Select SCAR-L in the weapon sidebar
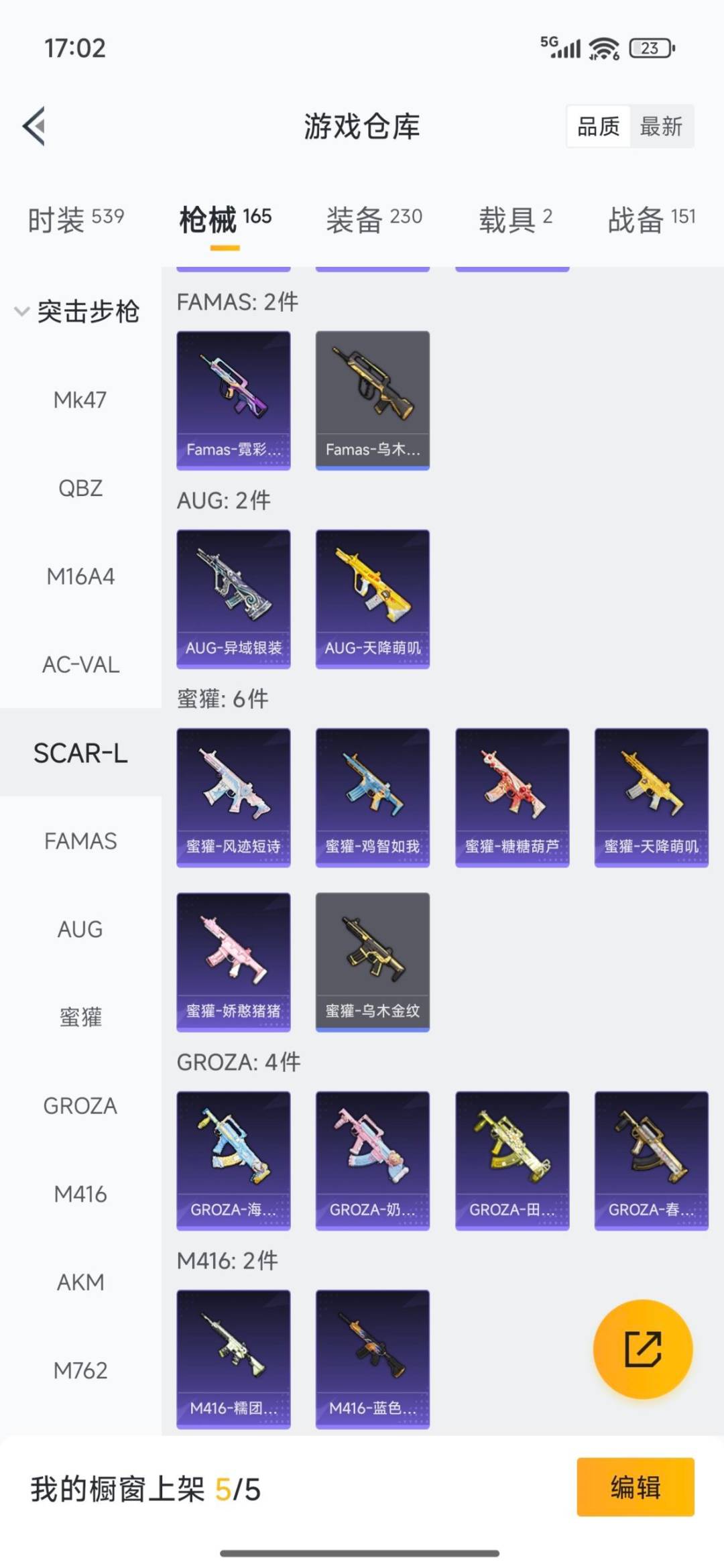724x1568 pixels. (x=80, y=753)
